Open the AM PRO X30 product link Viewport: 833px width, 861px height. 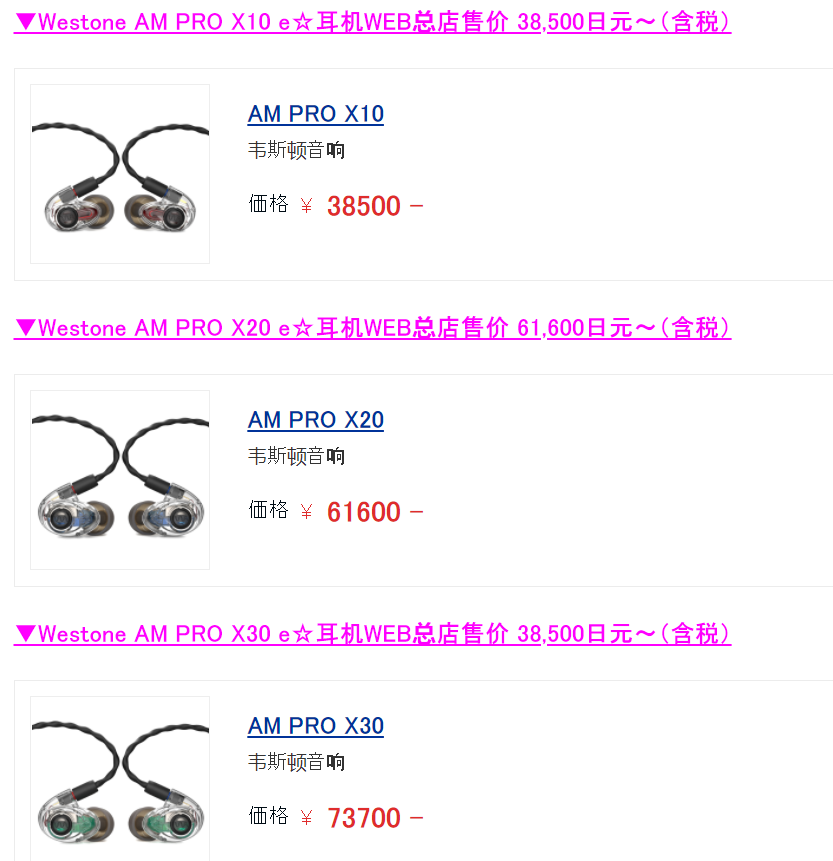point(315,726)
